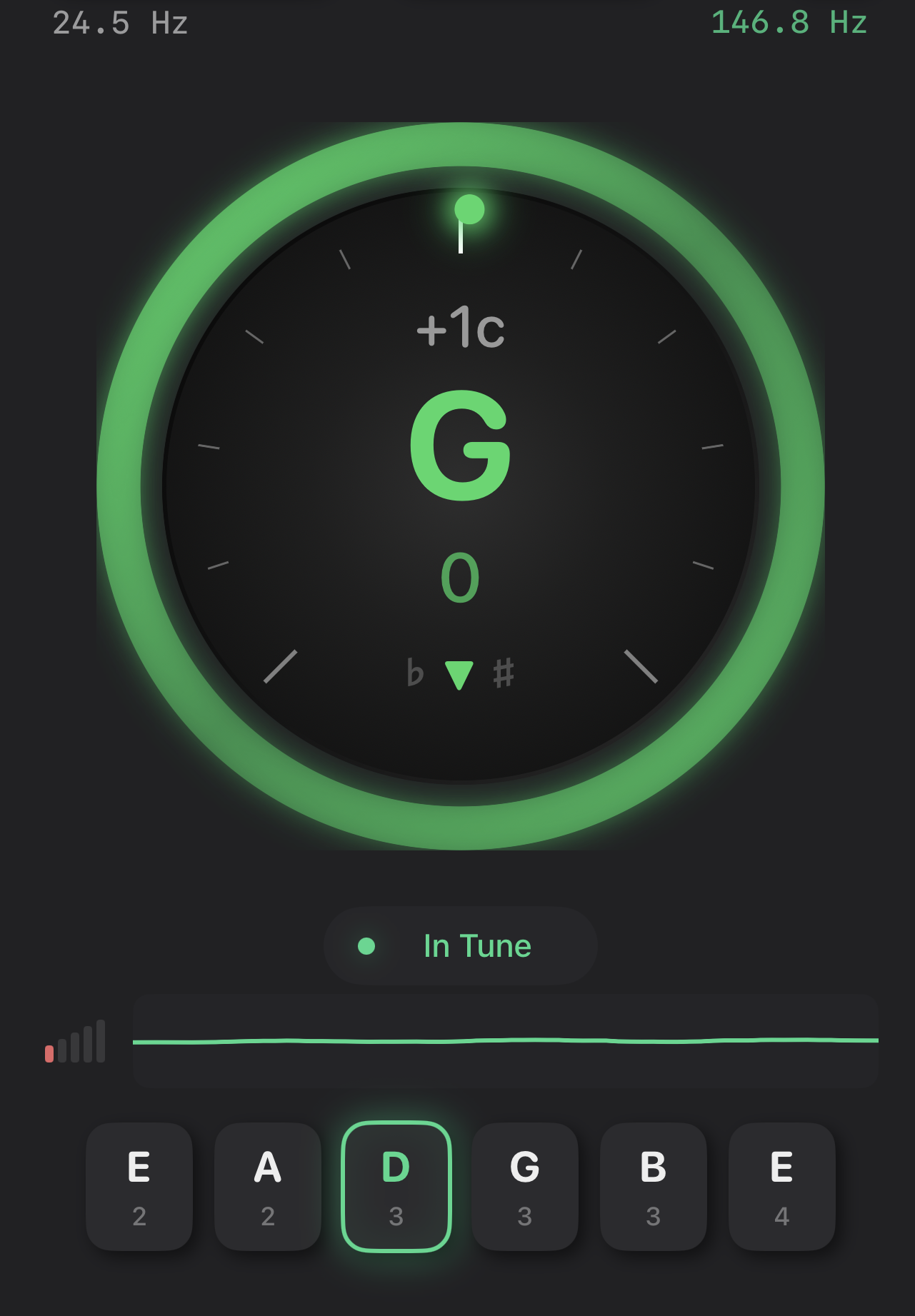This screenshot has height=1316, width=915.
Task: Select the E2 string button
Action: 139,1189
